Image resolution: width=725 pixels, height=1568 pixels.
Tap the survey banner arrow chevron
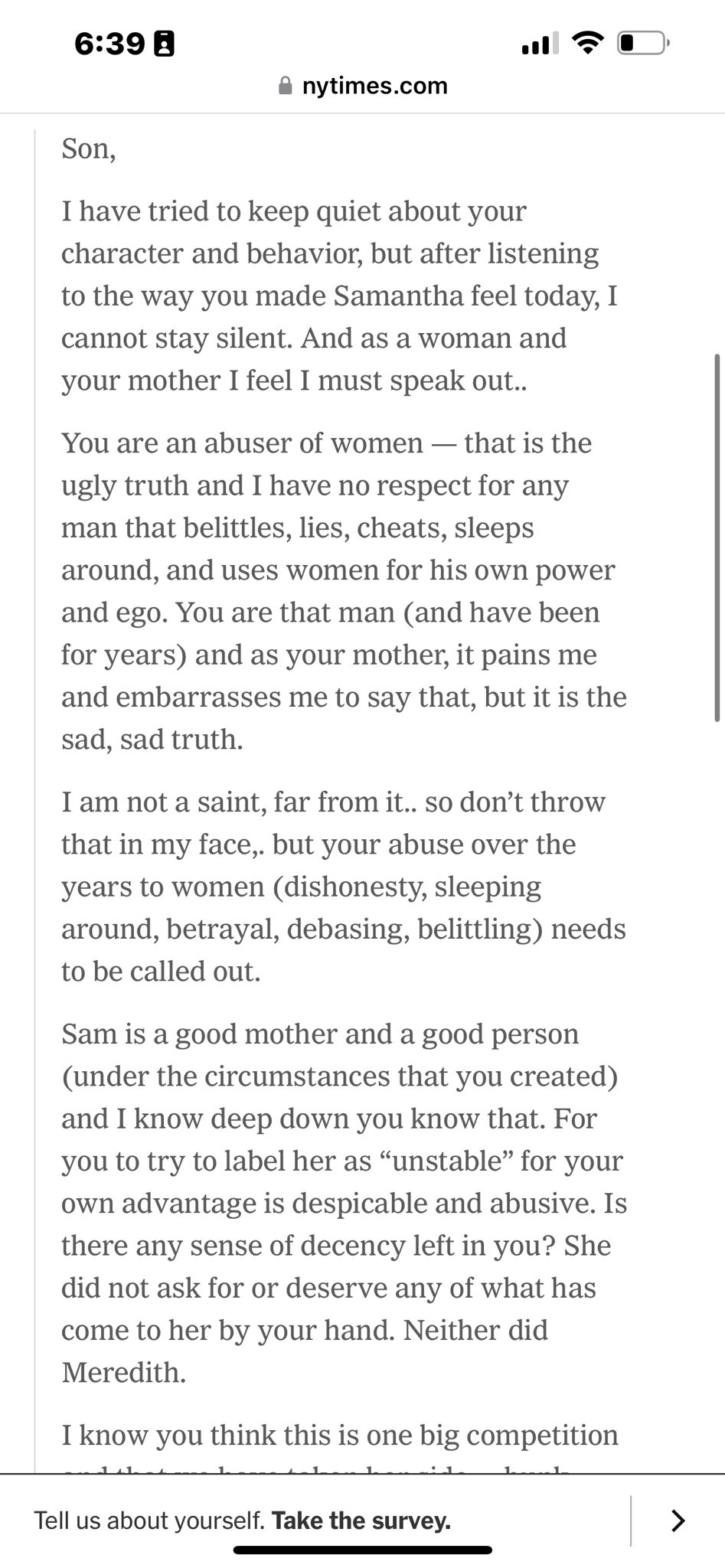678,1520
